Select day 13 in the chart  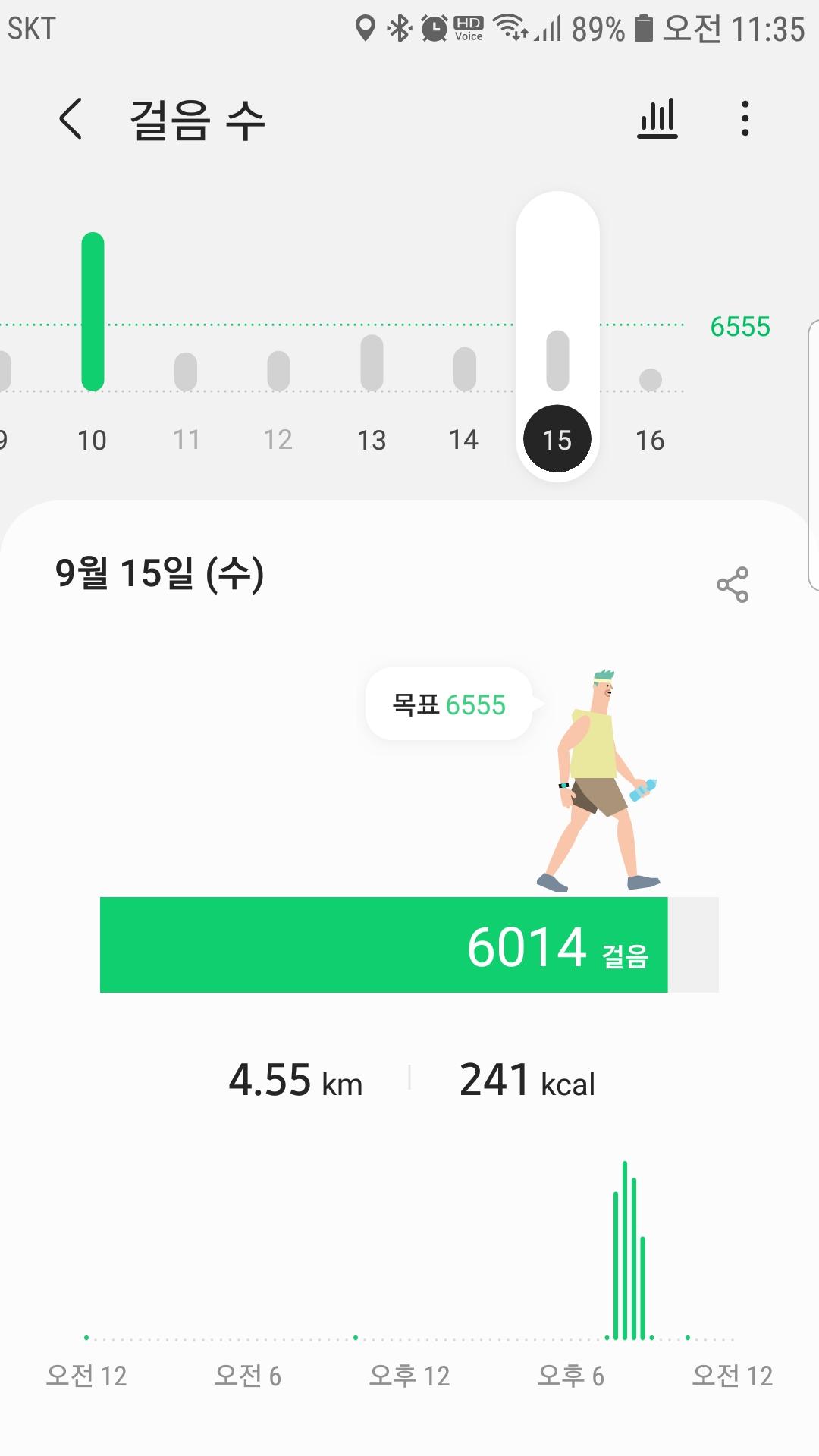pos(372,439)
